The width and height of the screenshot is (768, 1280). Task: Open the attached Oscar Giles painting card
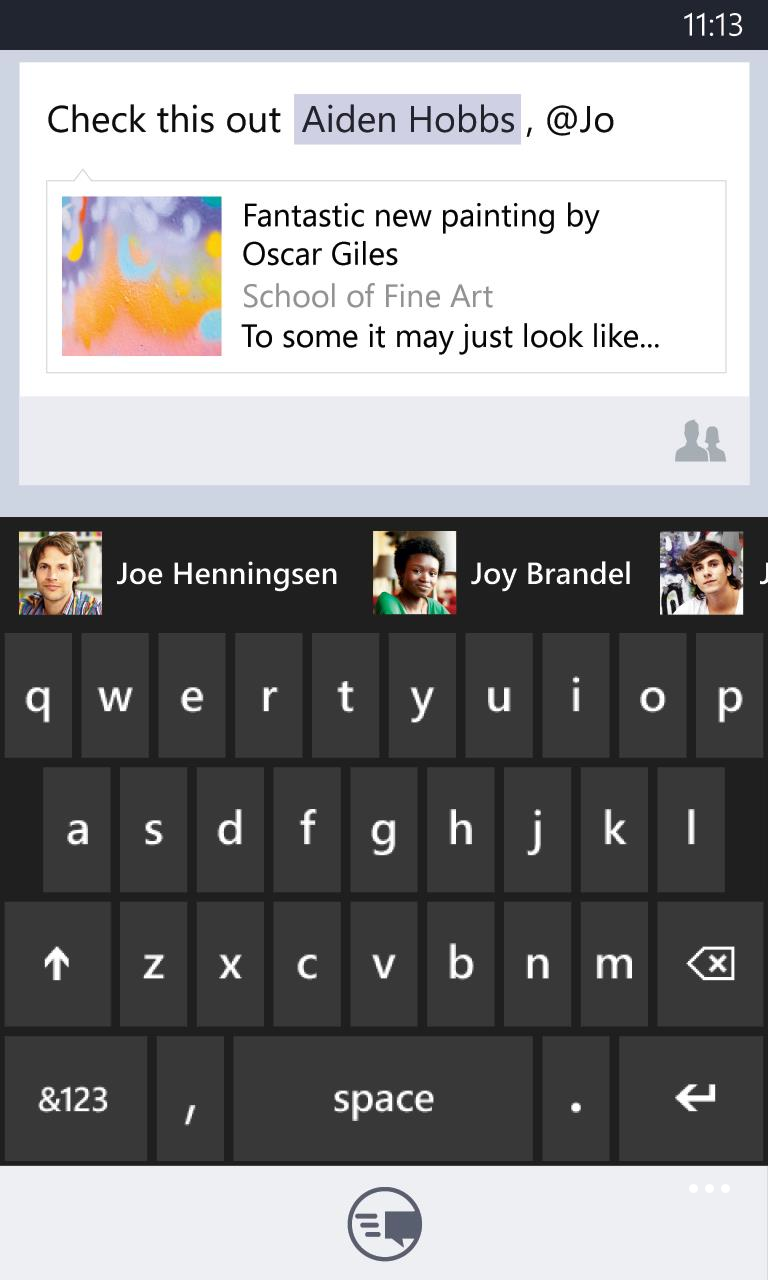point(386,277)
